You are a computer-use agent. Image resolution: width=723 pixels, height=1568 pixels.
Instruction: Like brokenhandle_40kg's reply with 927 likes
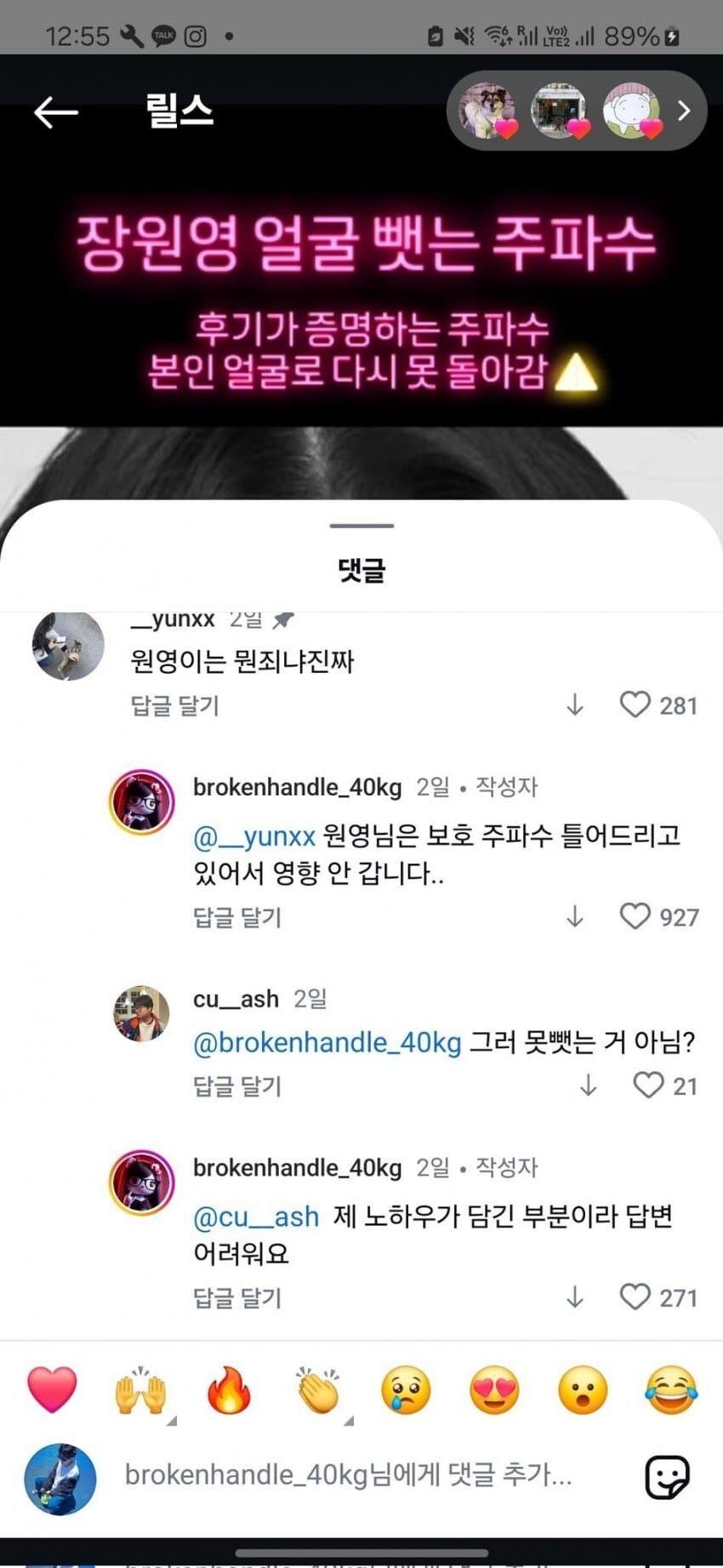pyautogui.click(x=635, y=916)
